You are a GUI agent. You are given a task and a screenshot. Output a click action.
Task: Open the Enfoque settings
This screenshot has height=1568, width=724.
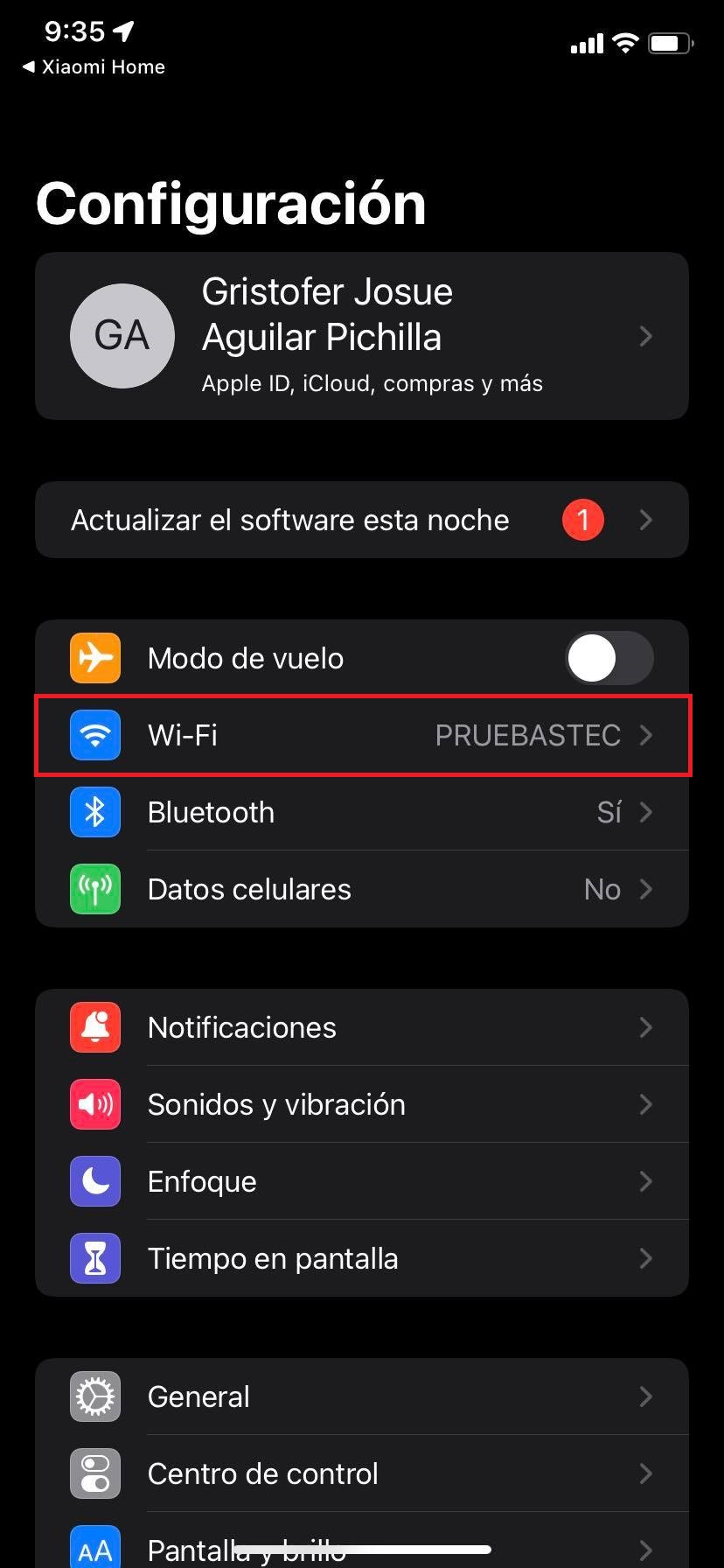pyautogui.click(x=362, y=1181)
